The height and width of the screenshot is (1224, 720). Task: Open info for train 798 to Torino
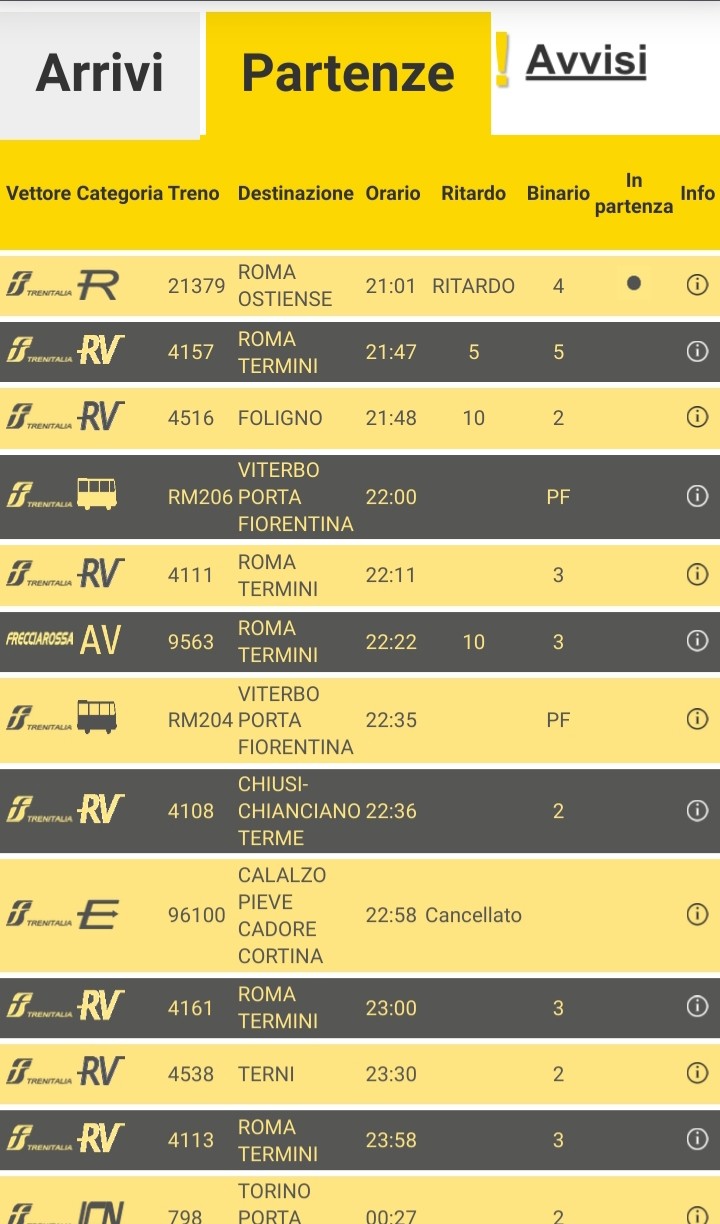(x=697, y=1214)
